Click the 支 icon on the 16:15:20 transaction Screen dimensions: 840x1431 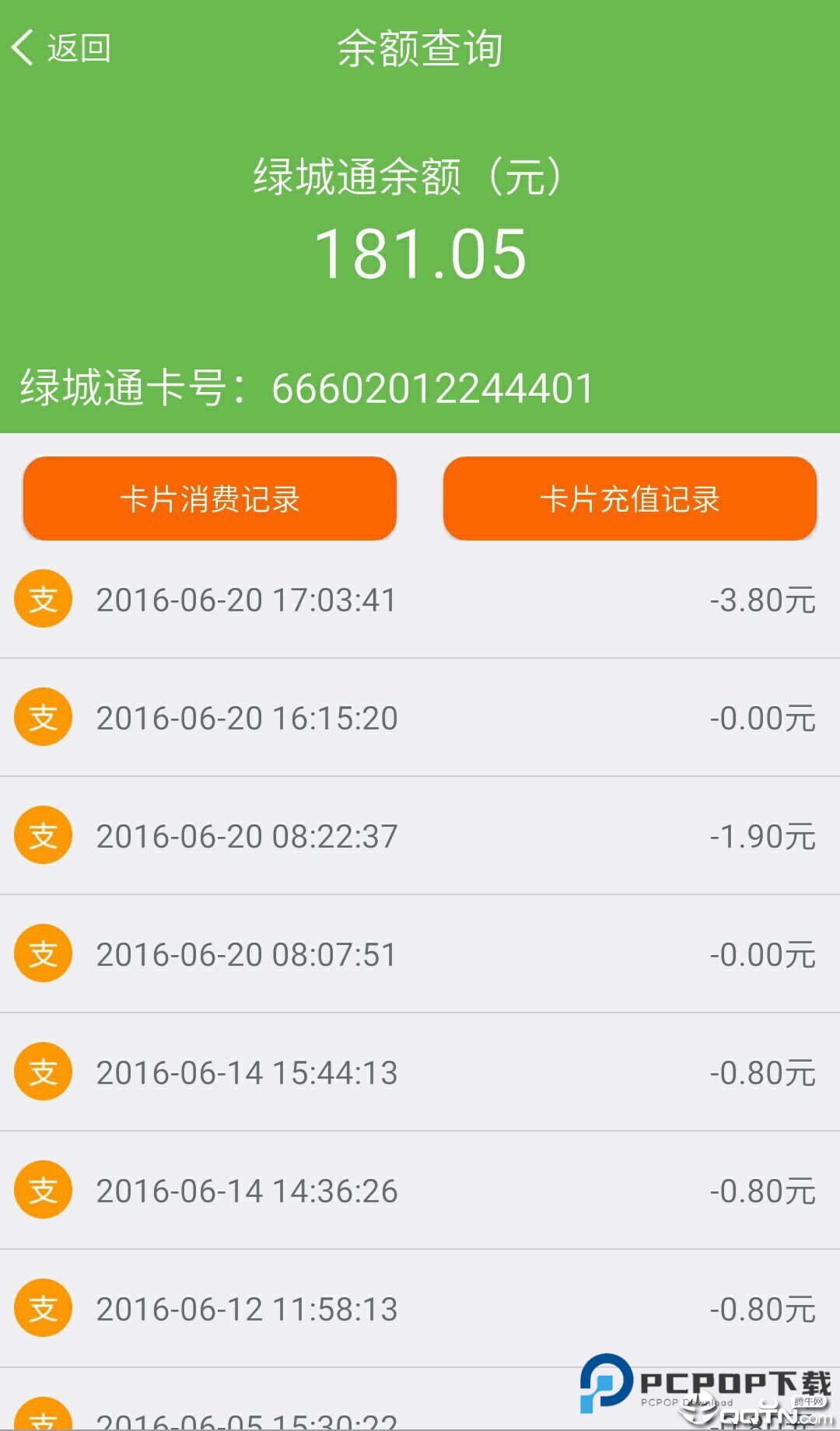point(43,717)
